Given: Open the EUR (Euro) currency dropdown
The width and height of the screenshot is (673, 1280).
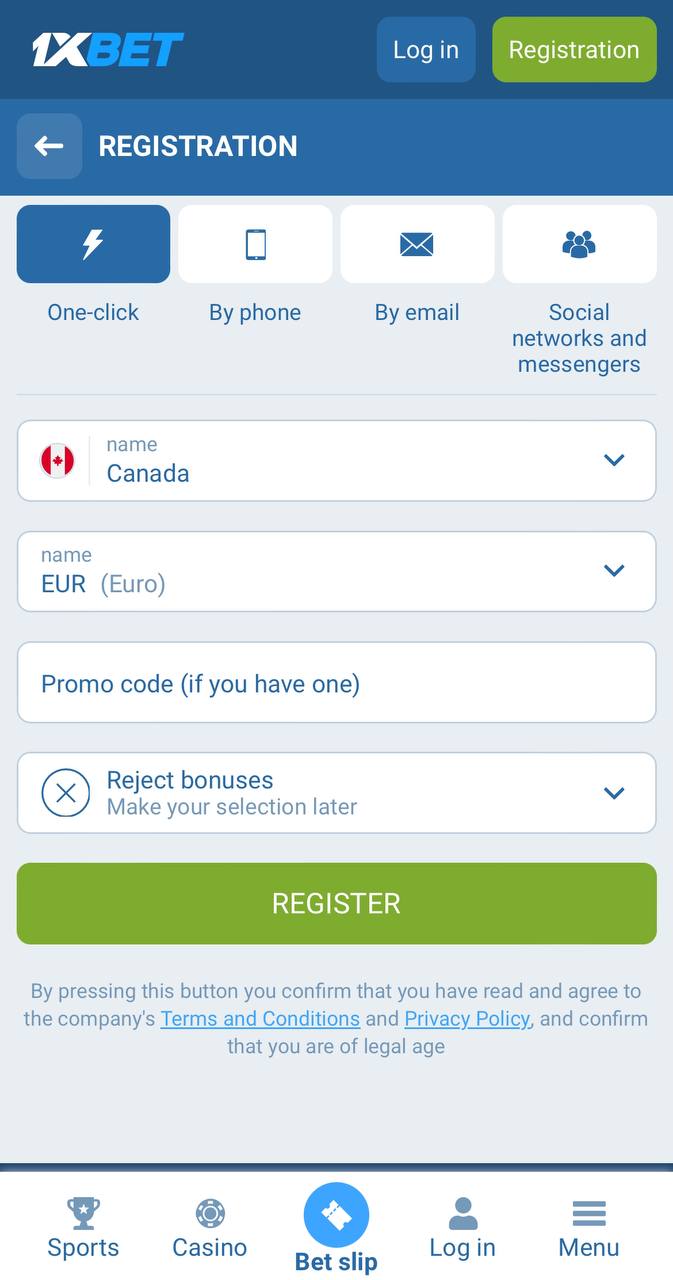Looking at the screenshot, I should pyautogui.click(x=336, y=571).
